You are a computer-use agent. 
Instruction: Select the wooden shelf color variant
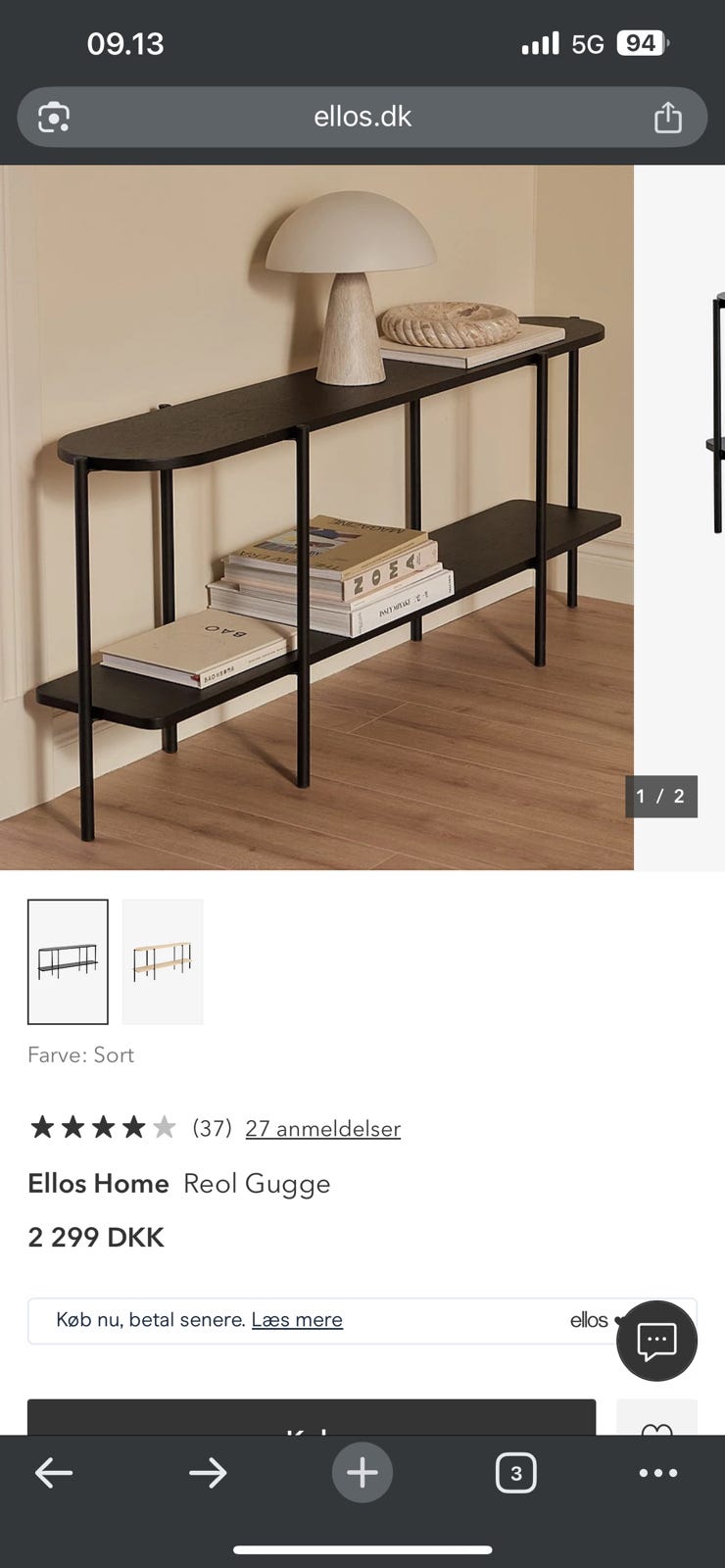pos(163,961)
